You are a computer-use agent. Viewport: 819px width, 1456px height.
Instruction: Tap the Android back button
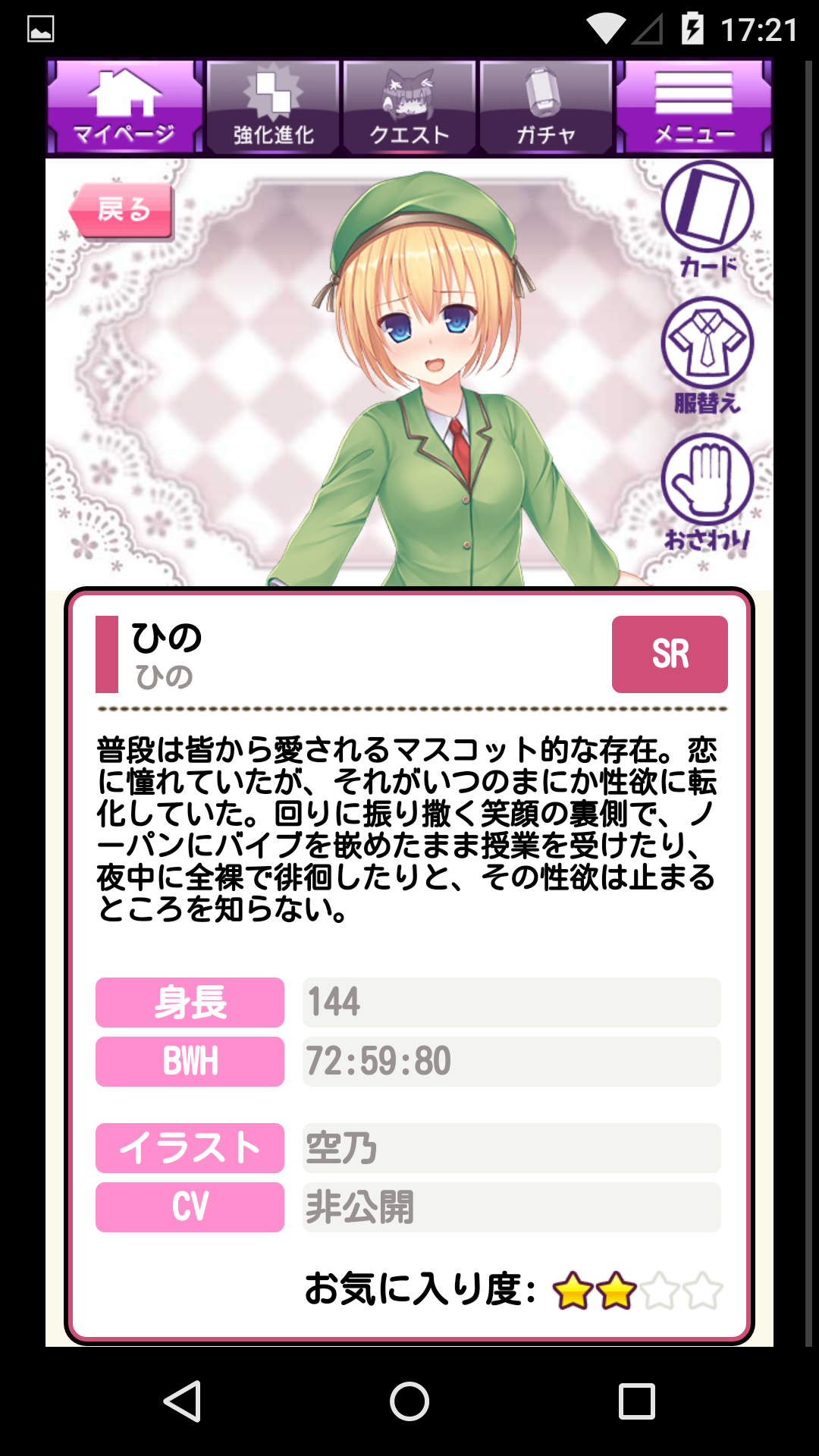coord(182,1401)
